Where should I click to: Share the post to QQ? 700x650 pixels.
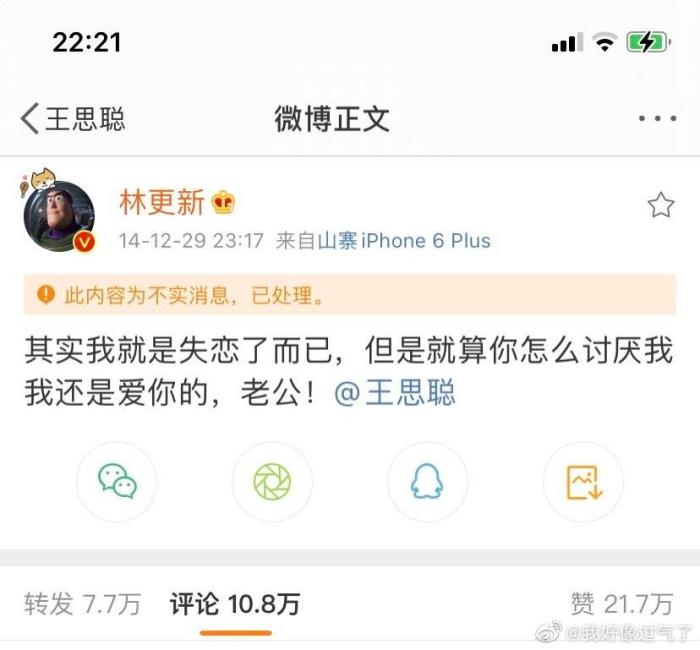[x=427, y=482]
